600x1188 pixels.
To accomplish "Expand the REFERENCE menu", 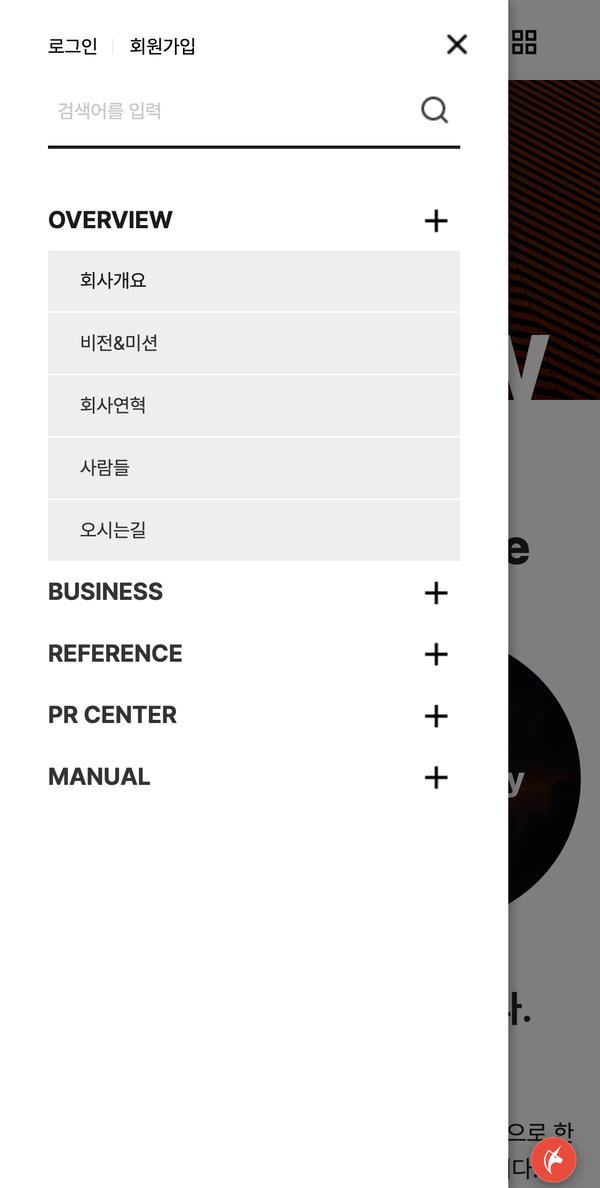I will (x=436, y=654).
